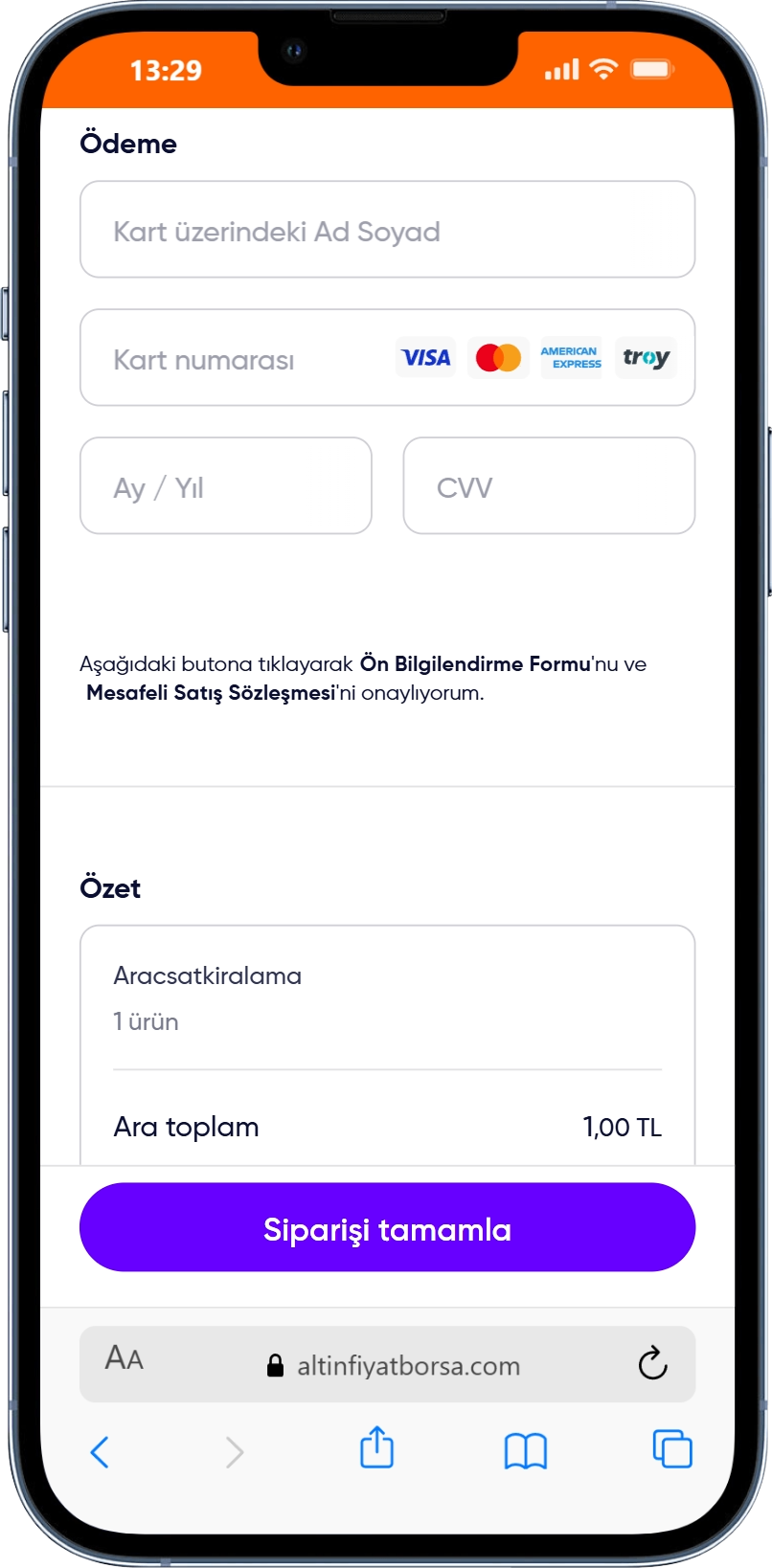Go back in the browser
772x1568 pixels.
100,1451
